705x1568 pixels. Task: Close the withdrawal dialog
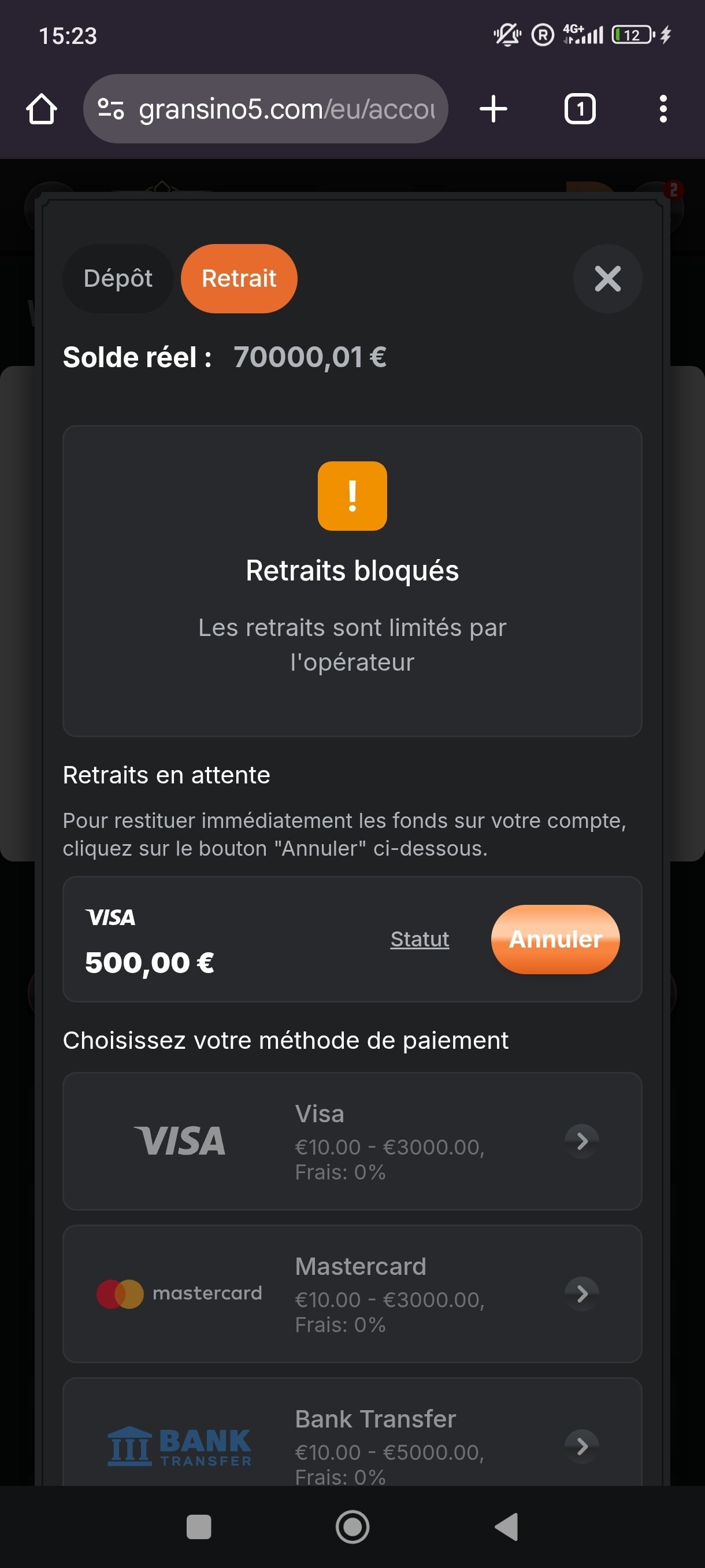[607, 279]
